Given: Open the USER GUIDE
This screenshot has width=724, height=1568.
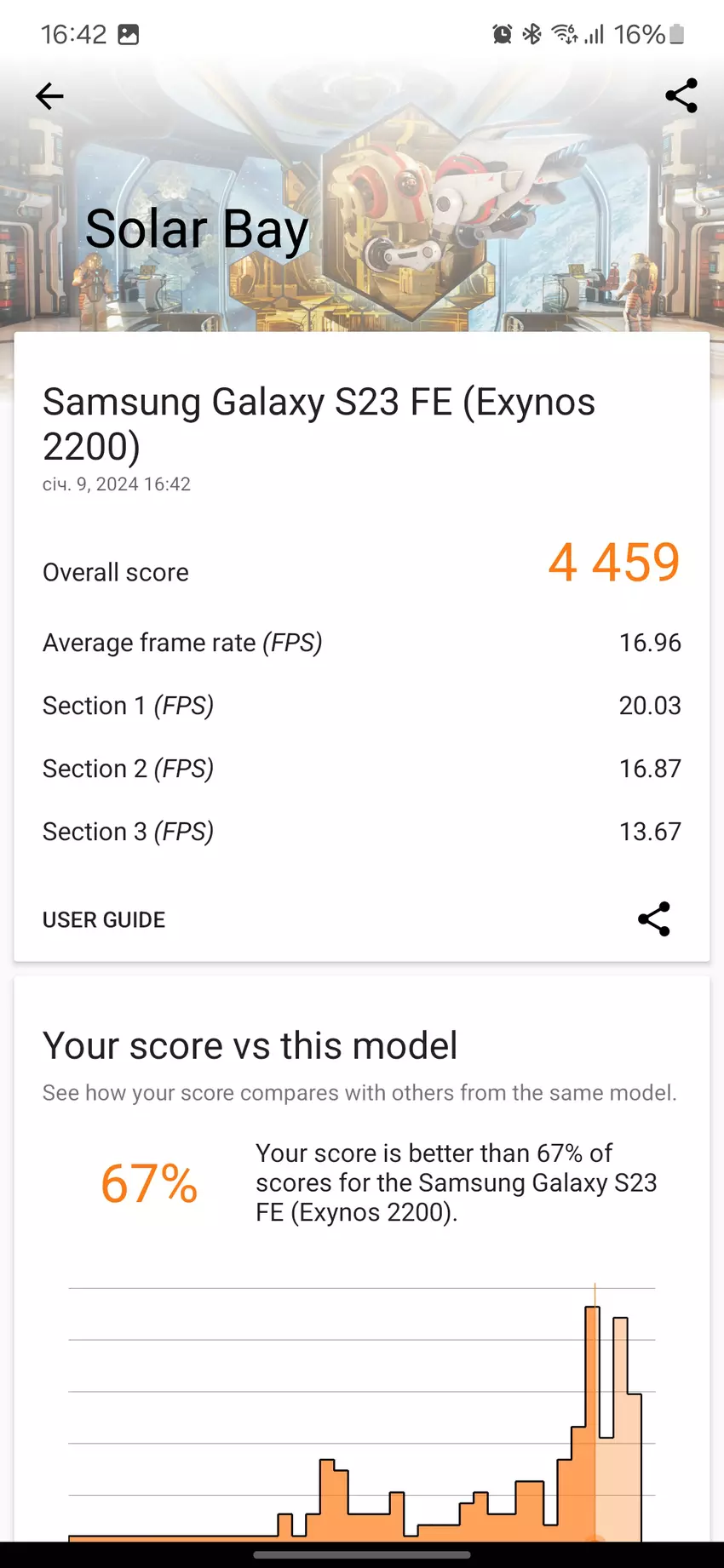Looking at the screenshot, I should (104, 920).
